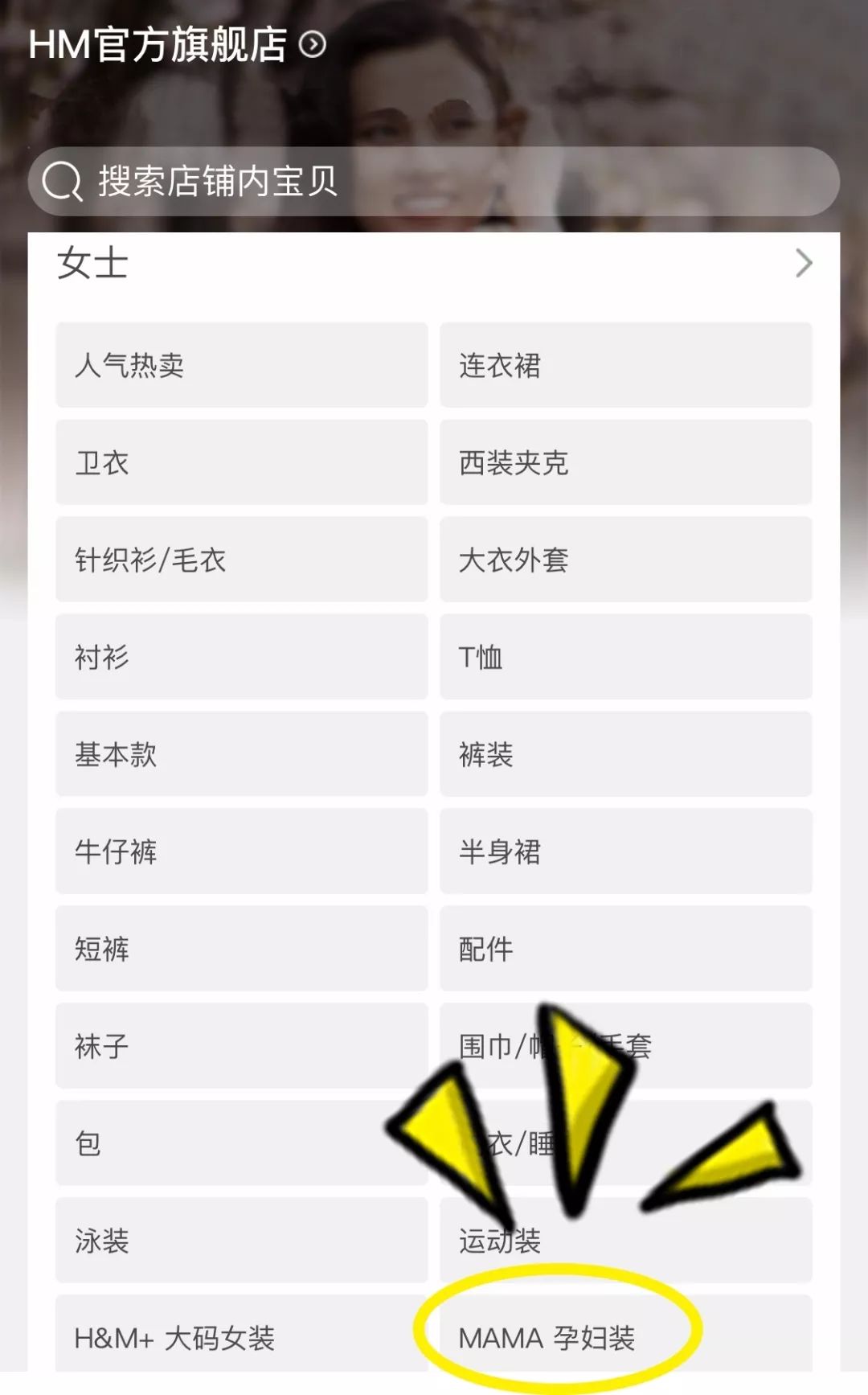Tap the search bar 搜索店铺内宝贝
868x1395 pixels.
point(321,182)
